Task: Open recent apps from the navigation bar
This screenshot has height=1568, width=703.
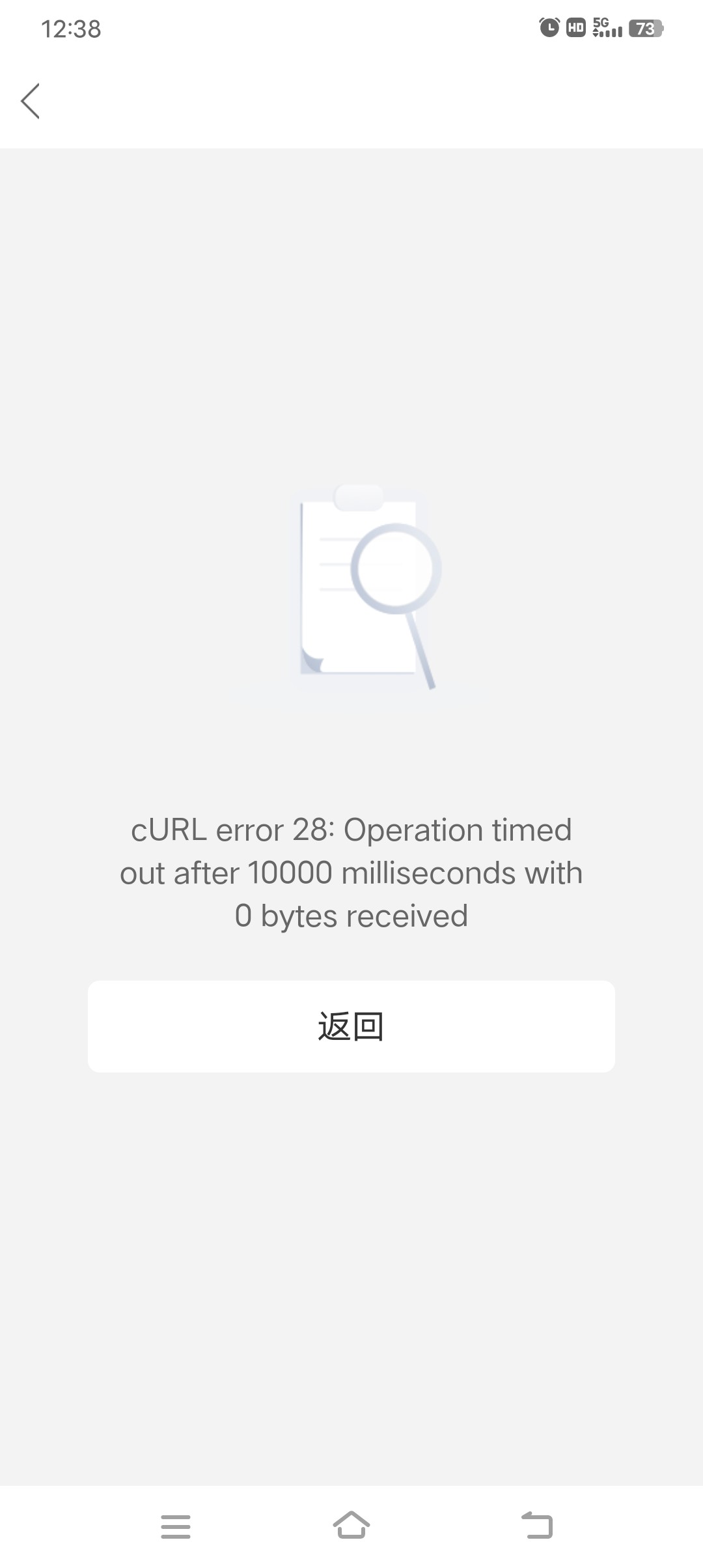Action: click(176, 1526)
